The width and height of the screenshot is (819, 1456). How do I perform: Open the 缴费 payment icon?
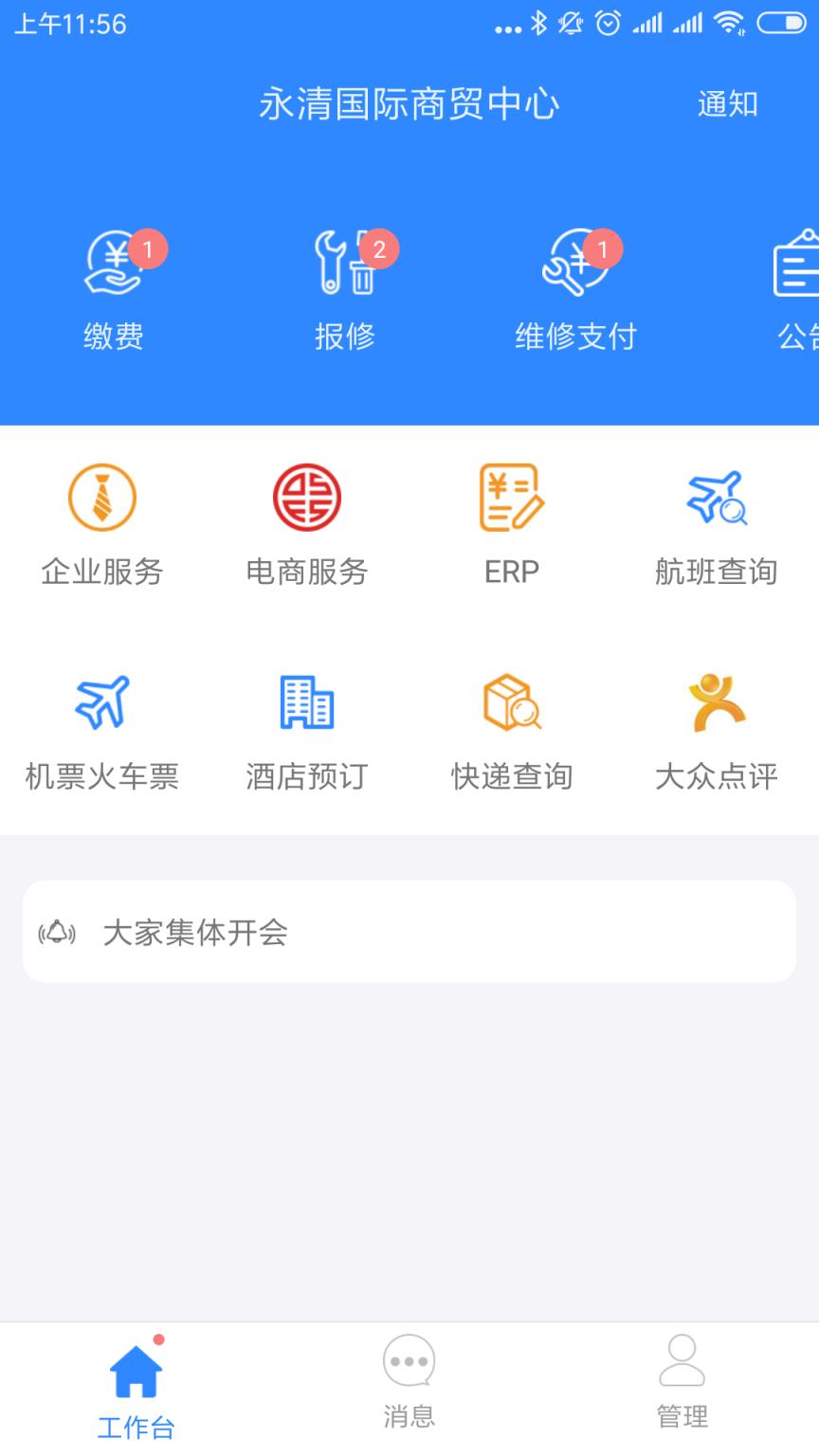[x=116, y=284]
